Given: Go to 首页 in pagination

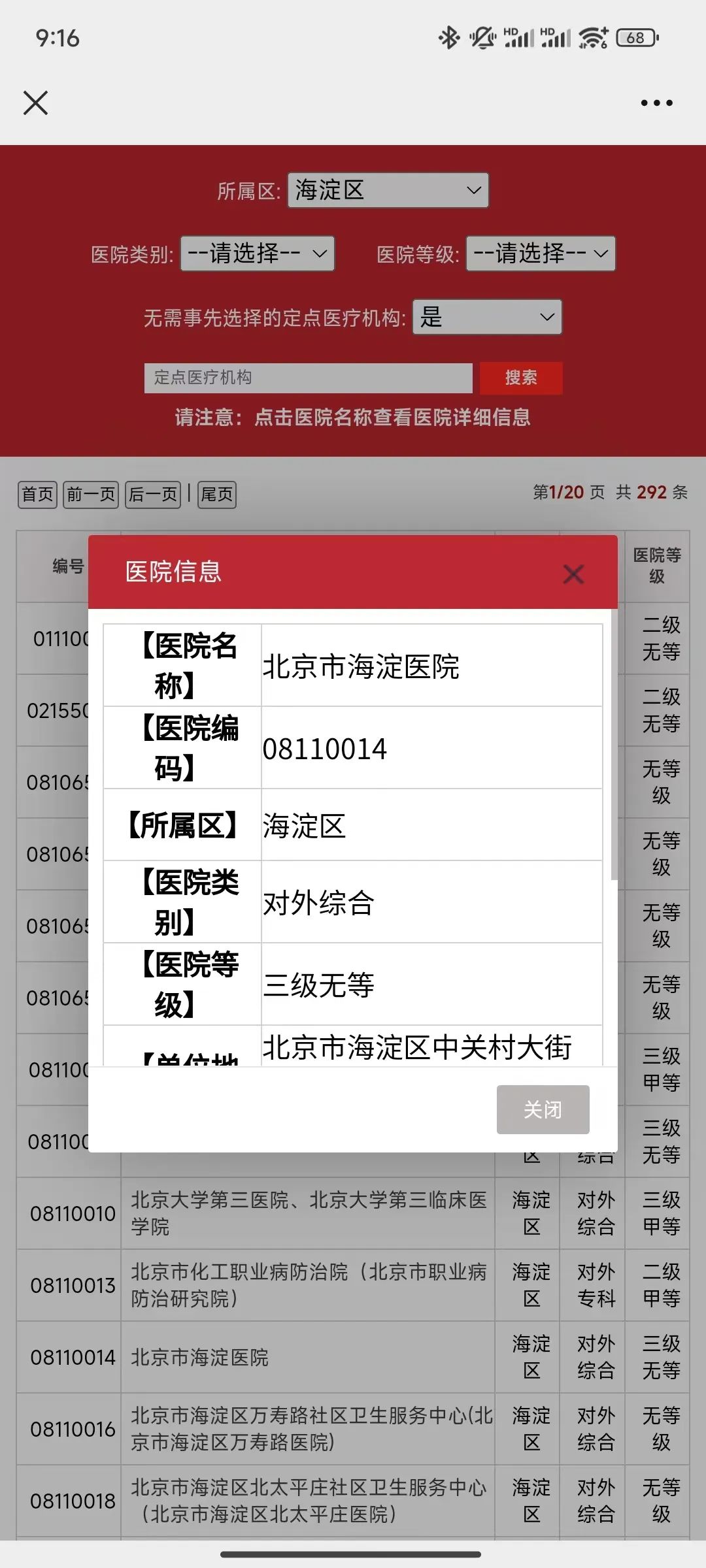Looking at the screenshot, I should tap(37, 495).
